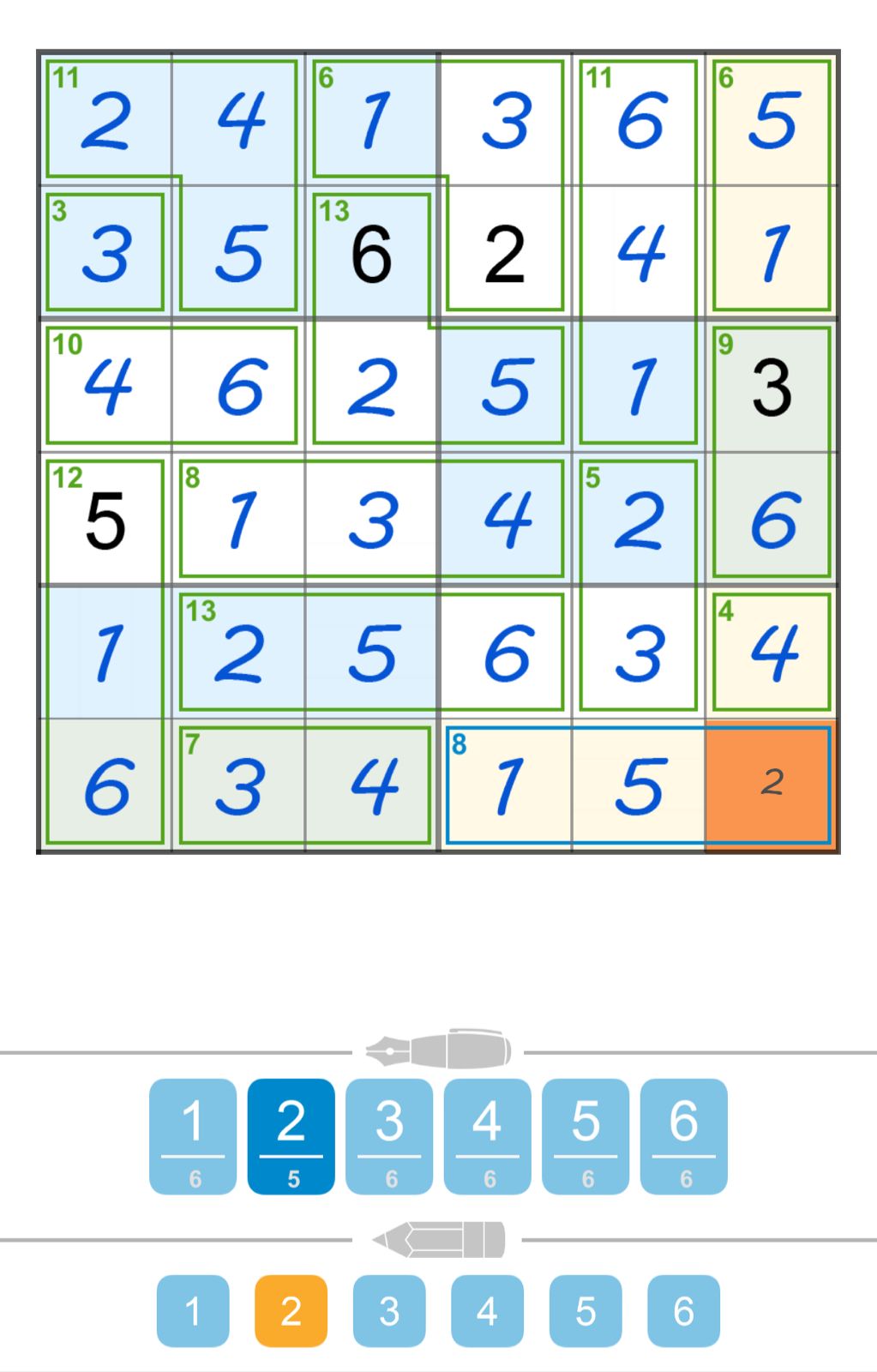Pencil in a 4 as a note
Image resolution: width=877 pixels, height=1372 pixels.
487,1310
